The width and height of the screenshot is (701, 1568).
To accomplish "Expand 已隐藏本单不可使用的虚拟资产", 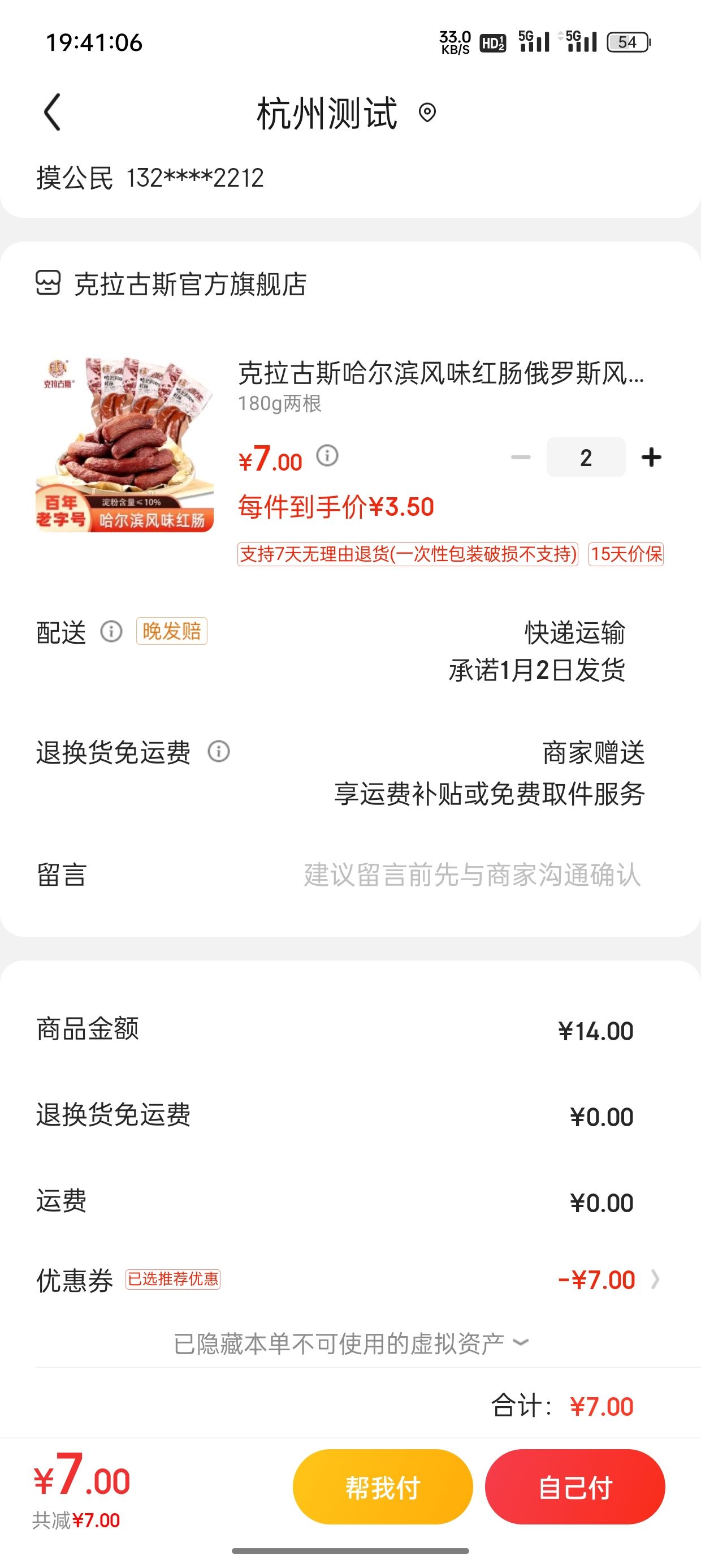I will click(x=350, y=1343).
